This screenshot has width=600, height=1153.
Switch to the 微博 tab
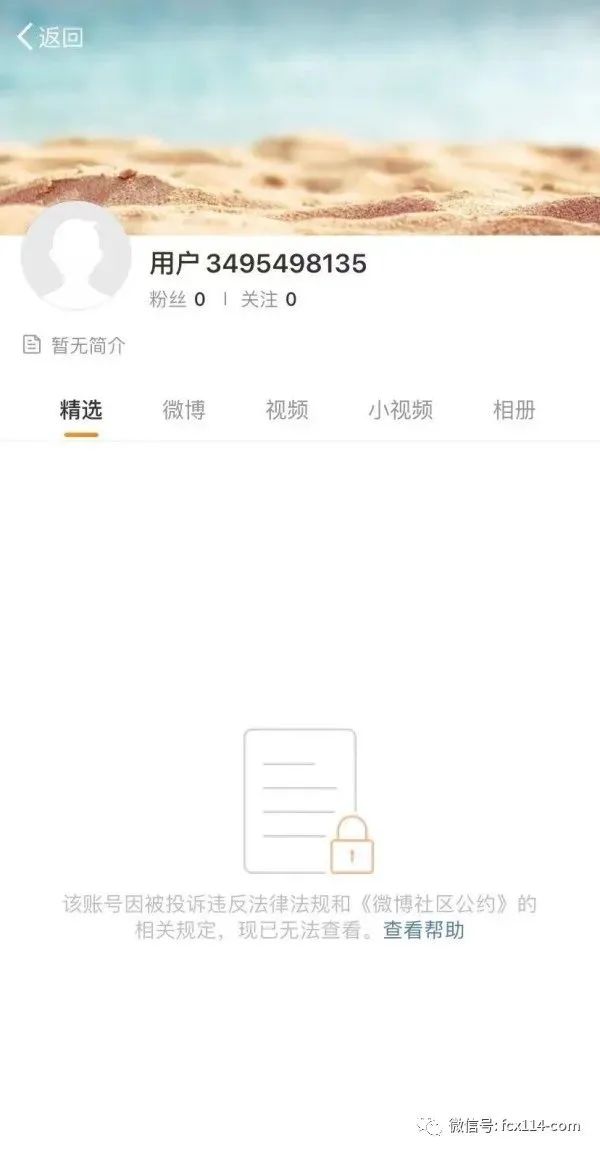pyautogui.click(x=184, y=409)
